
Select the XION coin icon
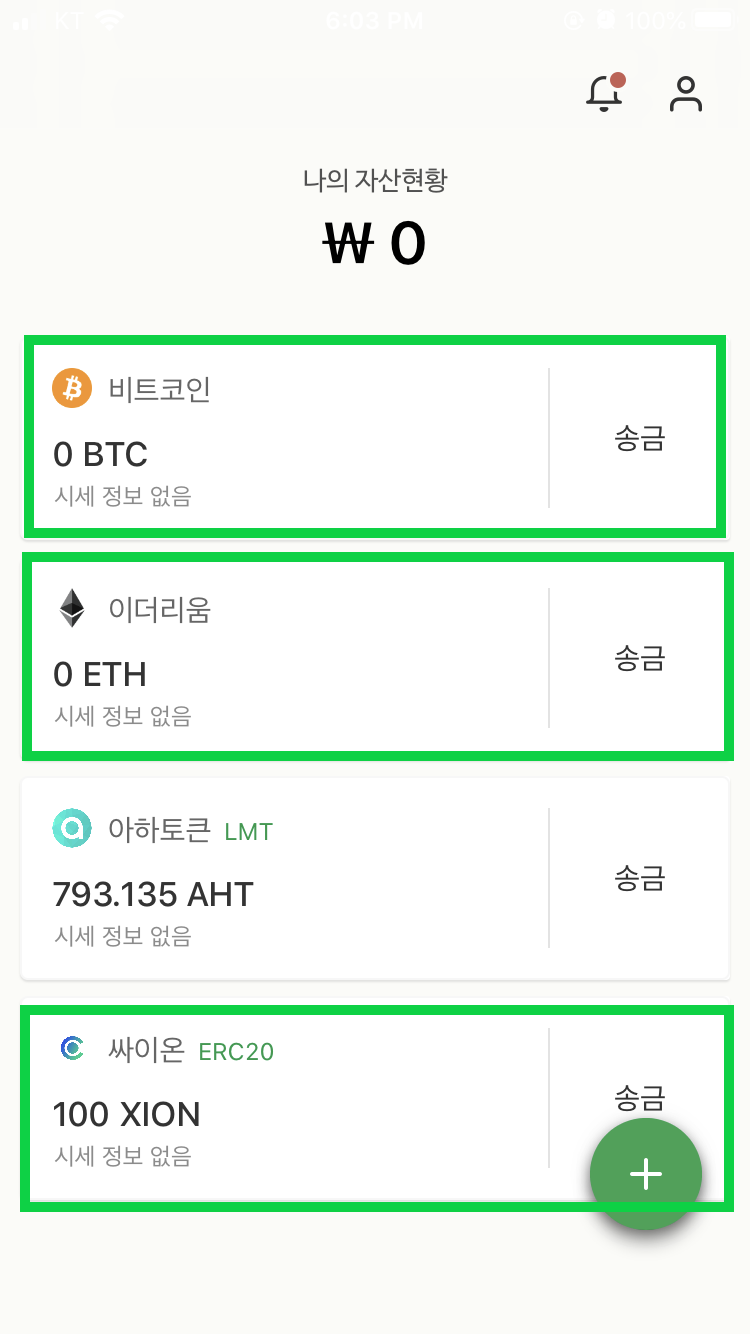click(70, 1048)
